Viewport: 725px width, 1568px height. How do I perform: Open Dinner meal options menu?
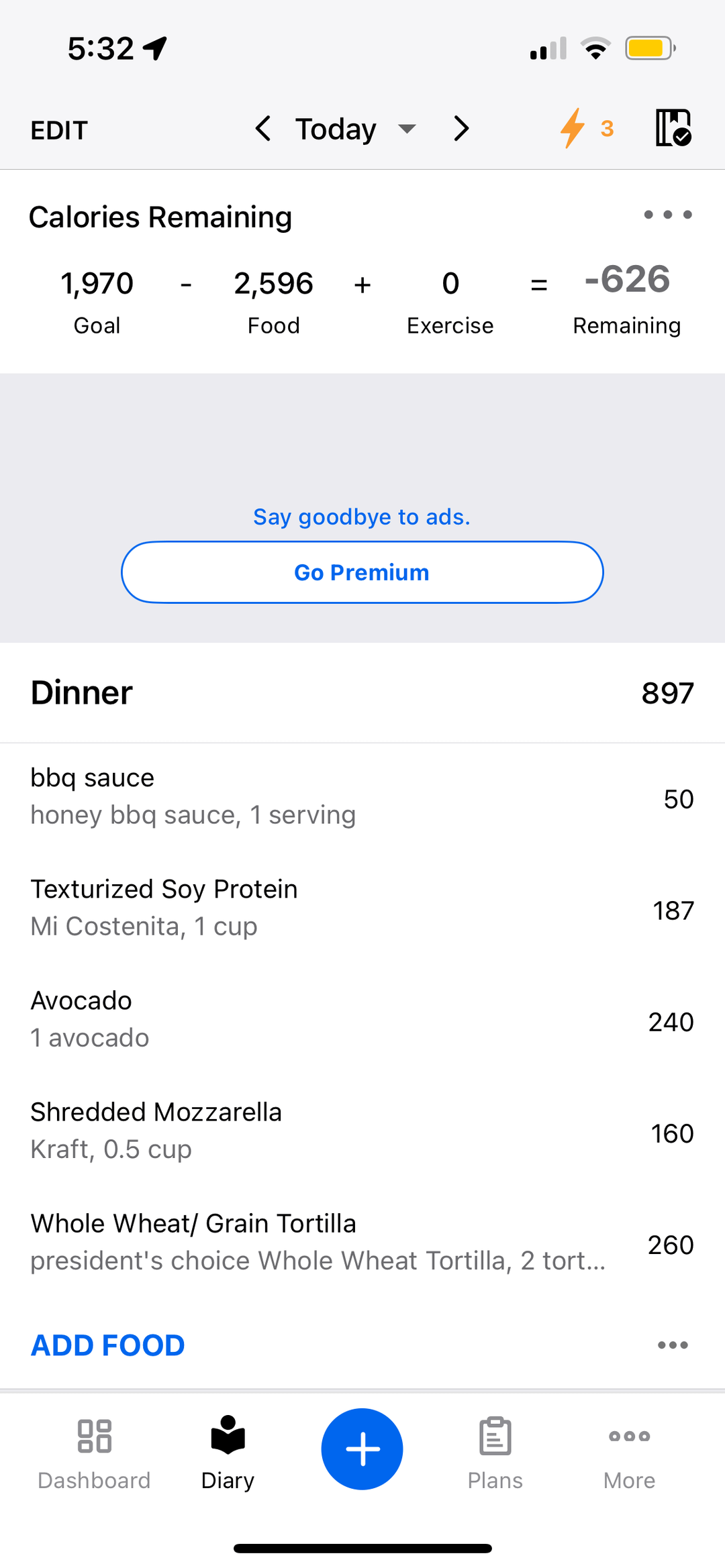tap(673, 1345)
